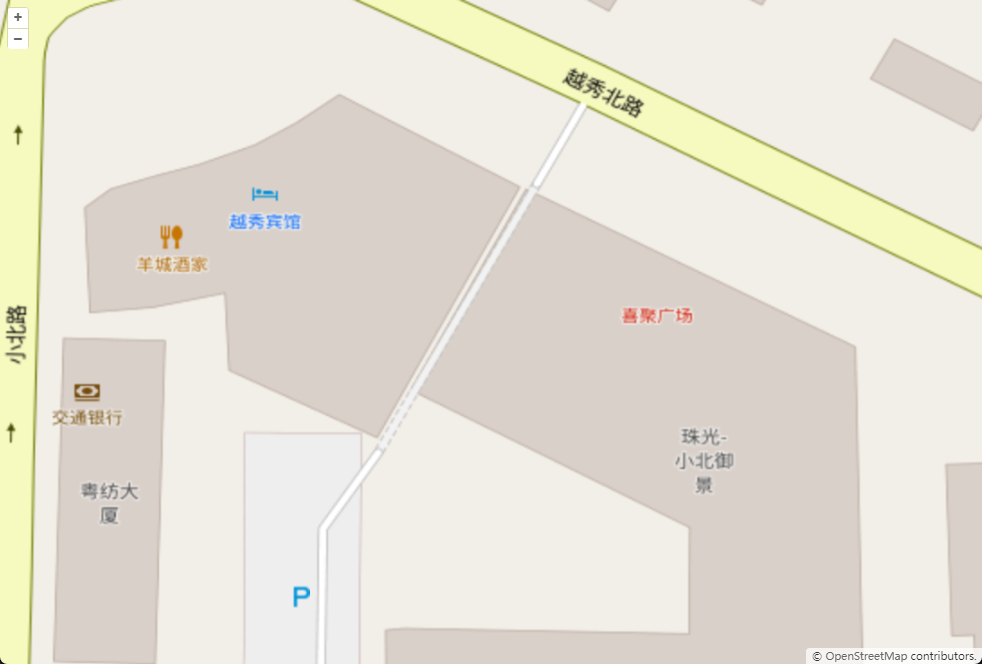Viewport: 982px width, 664px height.
Task: Zoom out of the map
Action: tap(18, 39)
